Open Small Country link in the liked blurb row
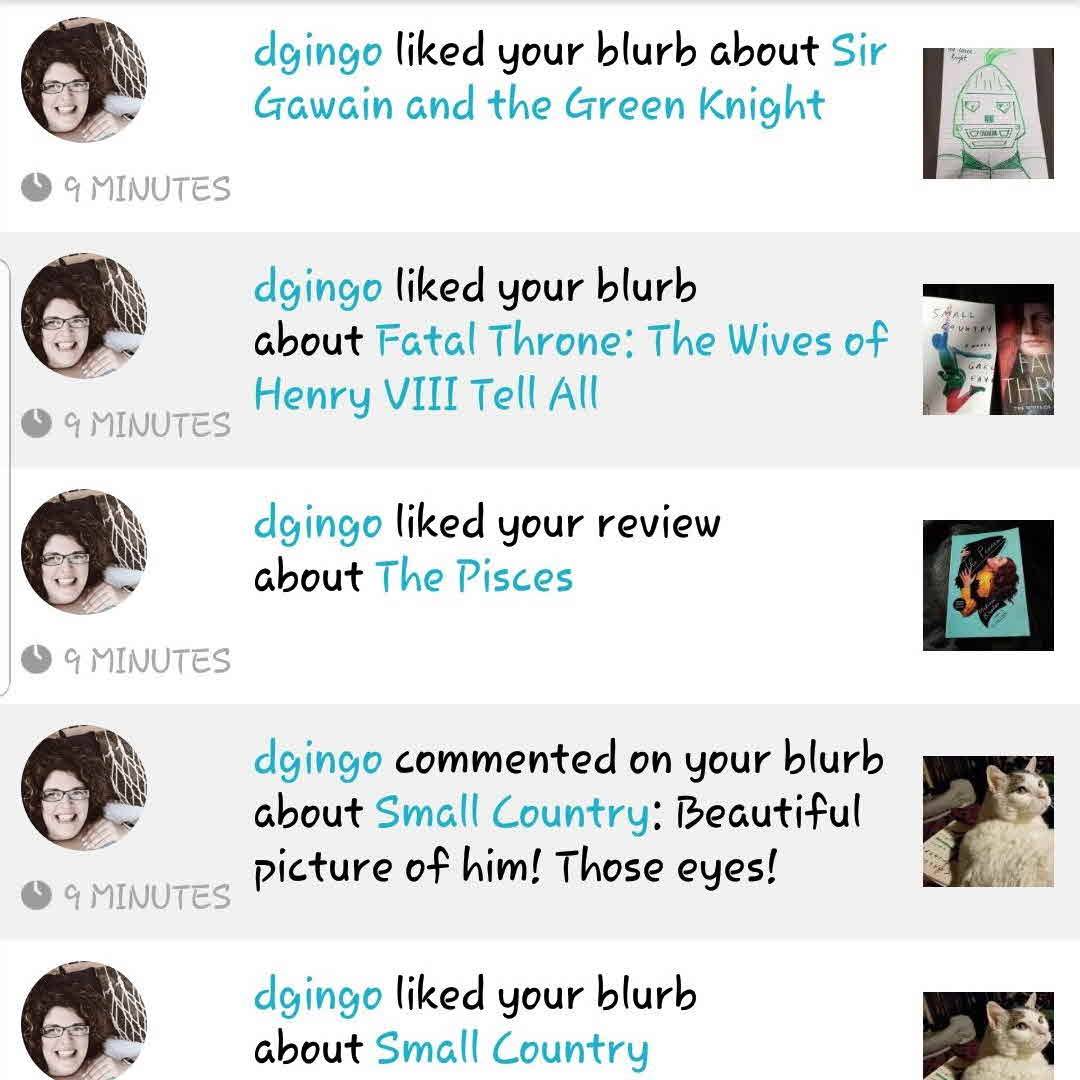This screenshot has width=1080, height=1080. click(x=512, y=1049)
